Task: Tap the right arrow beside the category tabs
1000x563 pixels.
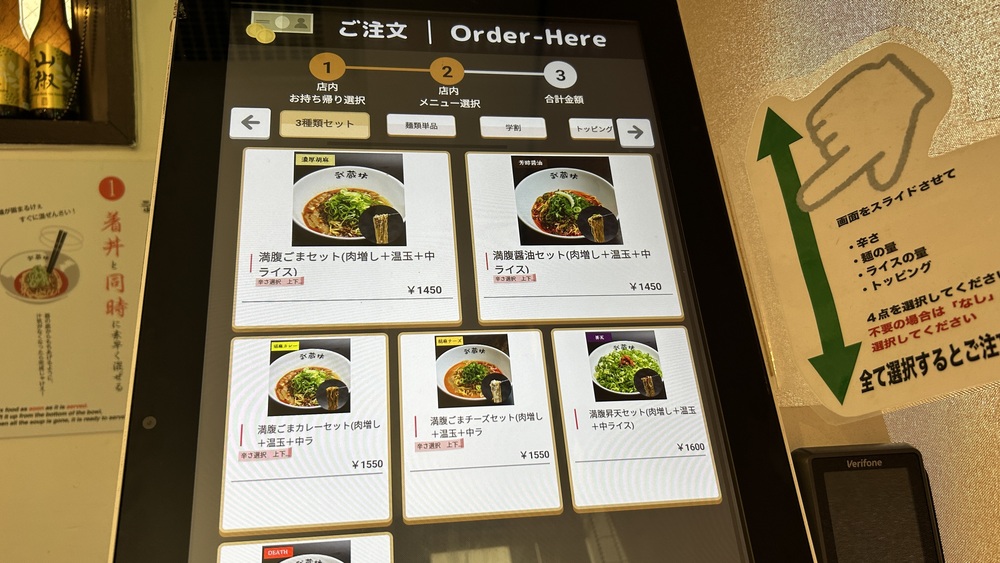Action: [635, 132]
